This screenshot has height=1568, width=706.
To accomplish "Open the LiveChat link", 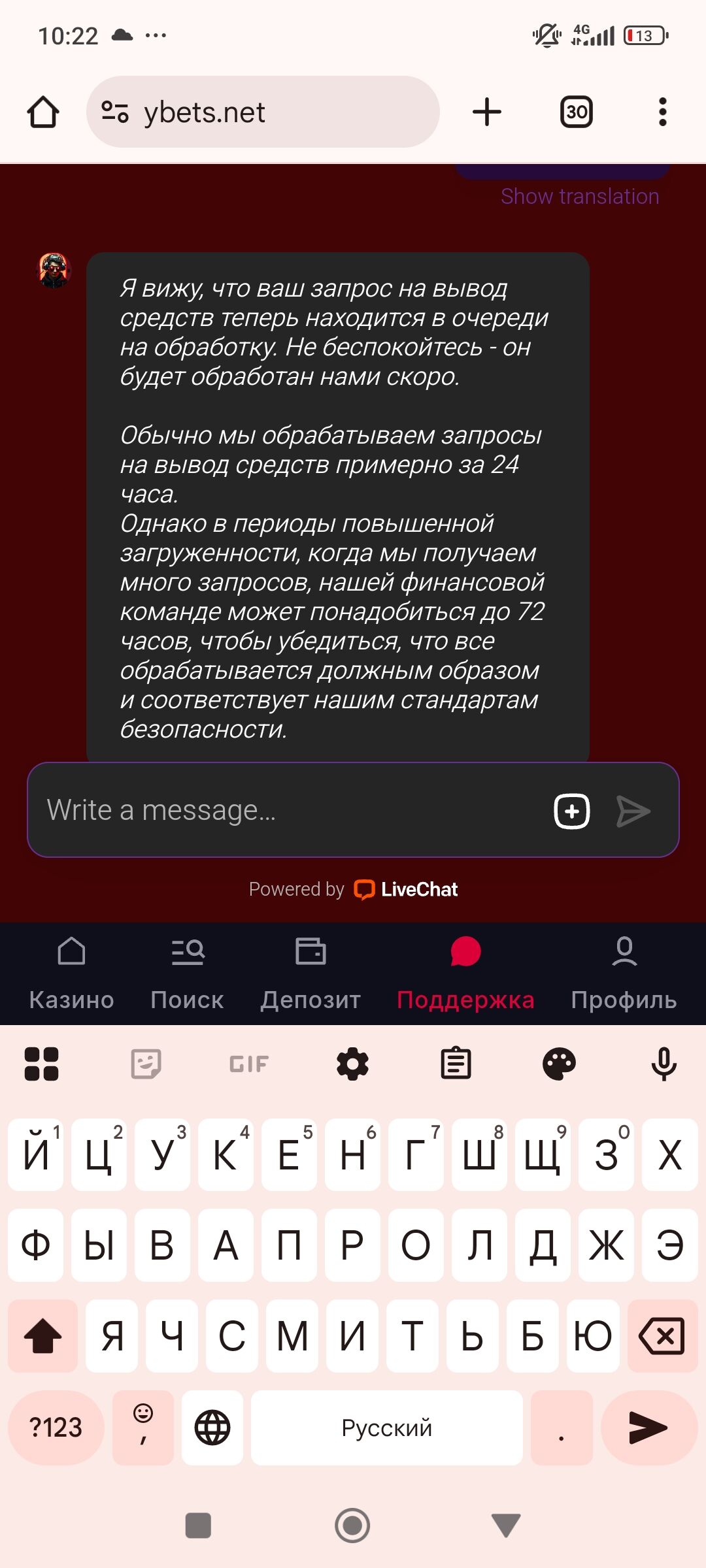I will [407, 889].
